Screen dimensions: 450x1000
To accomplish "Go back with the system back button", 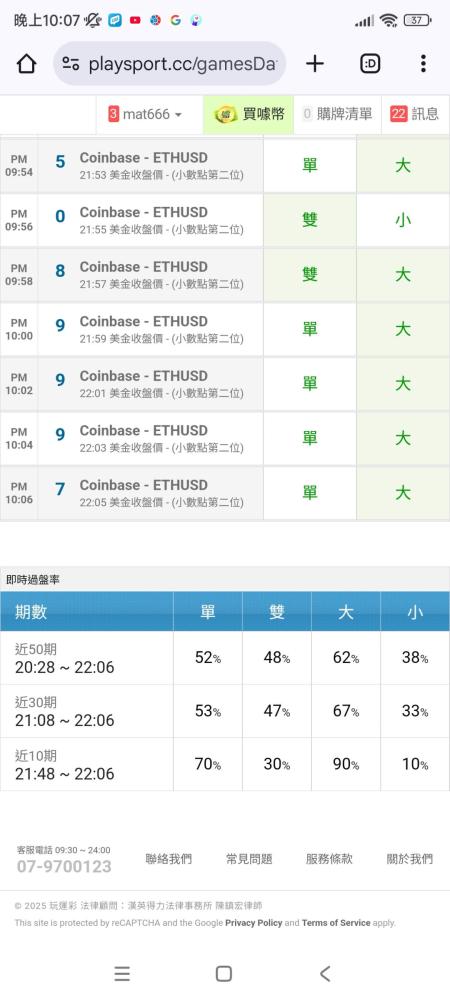I will tap(325, 974).
